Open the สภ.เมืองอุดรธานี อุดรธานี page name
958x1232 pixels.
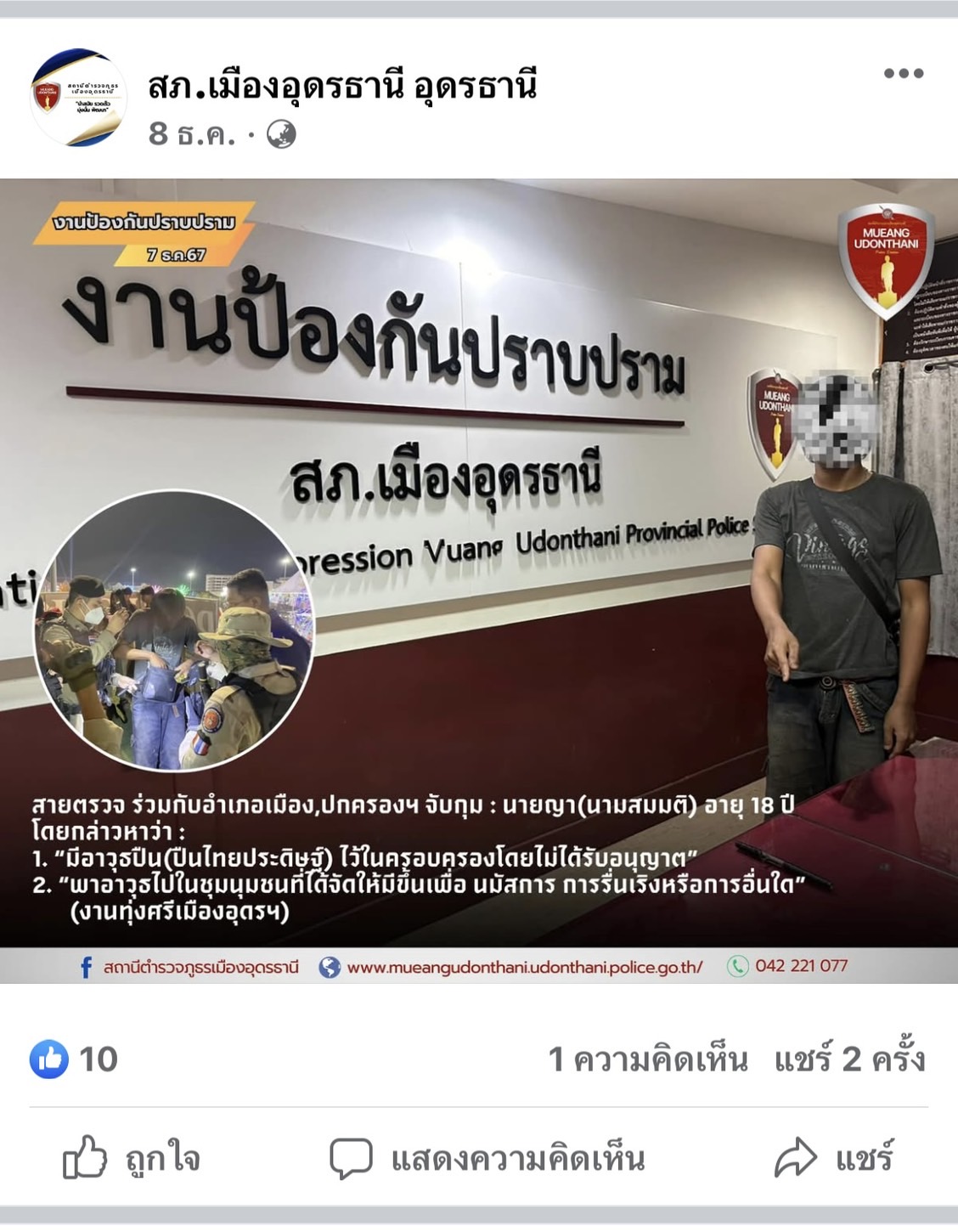pos(341,86)
